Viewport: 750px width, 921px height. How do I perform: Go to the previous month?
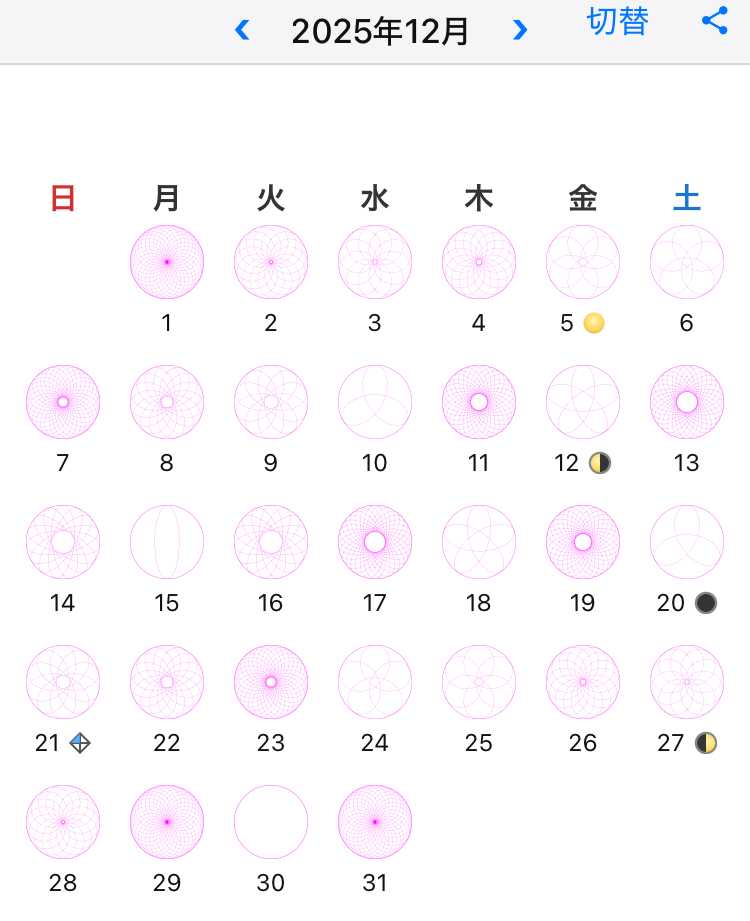point(242,30)
